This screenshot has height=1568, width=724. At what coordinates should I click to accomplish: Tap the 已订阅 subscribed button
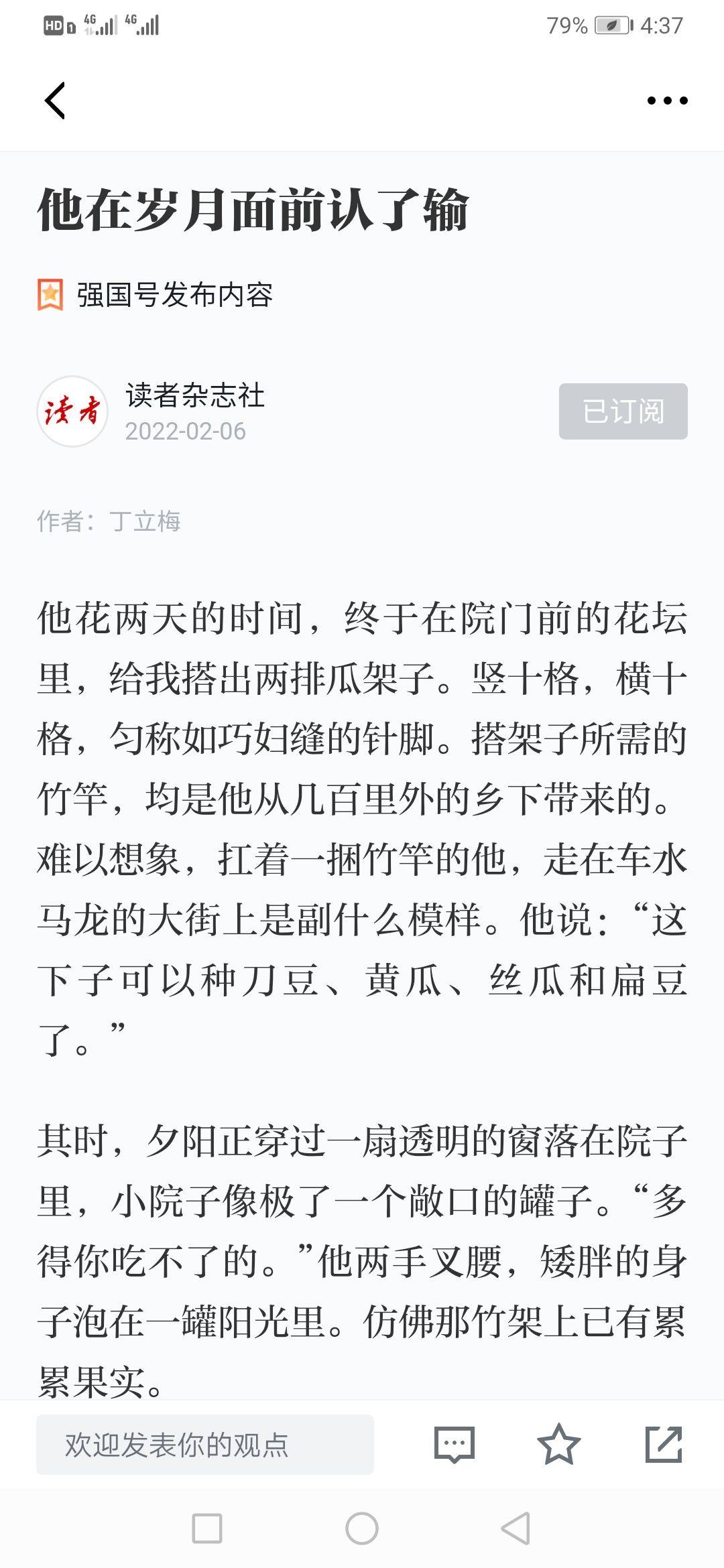623,411
